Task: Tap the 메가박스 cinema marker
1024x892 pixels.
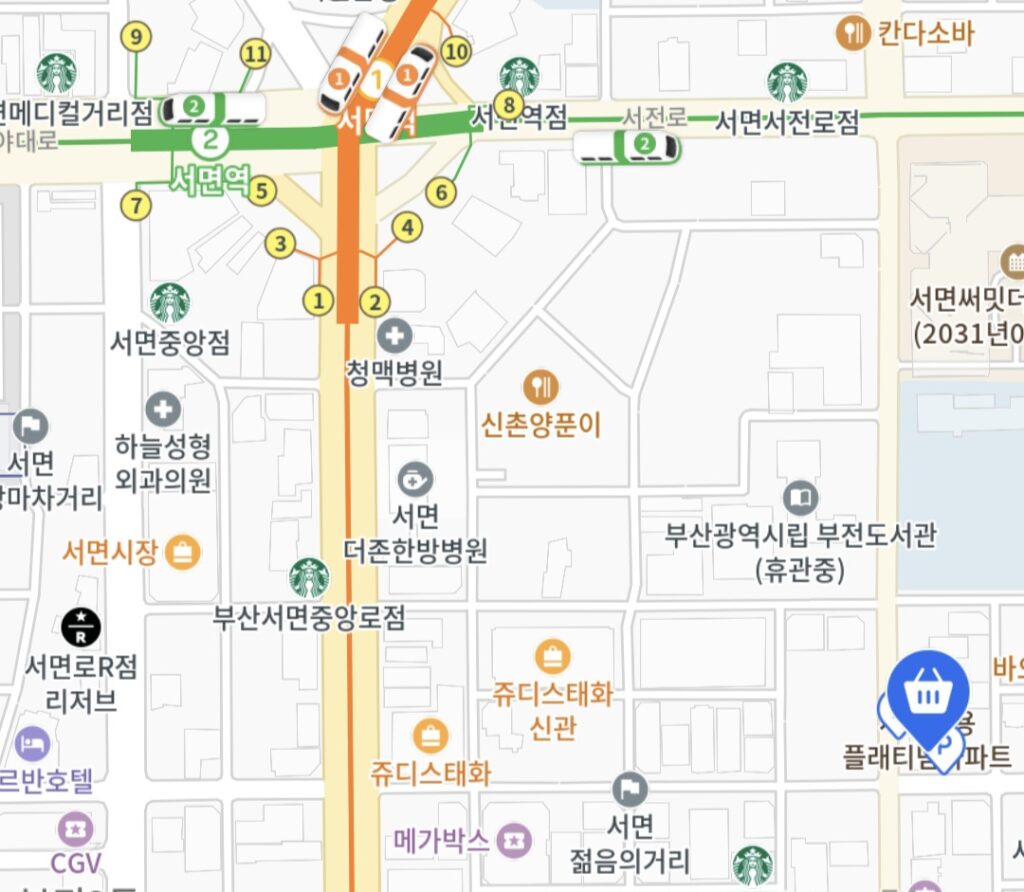Action: coord(514,839)
